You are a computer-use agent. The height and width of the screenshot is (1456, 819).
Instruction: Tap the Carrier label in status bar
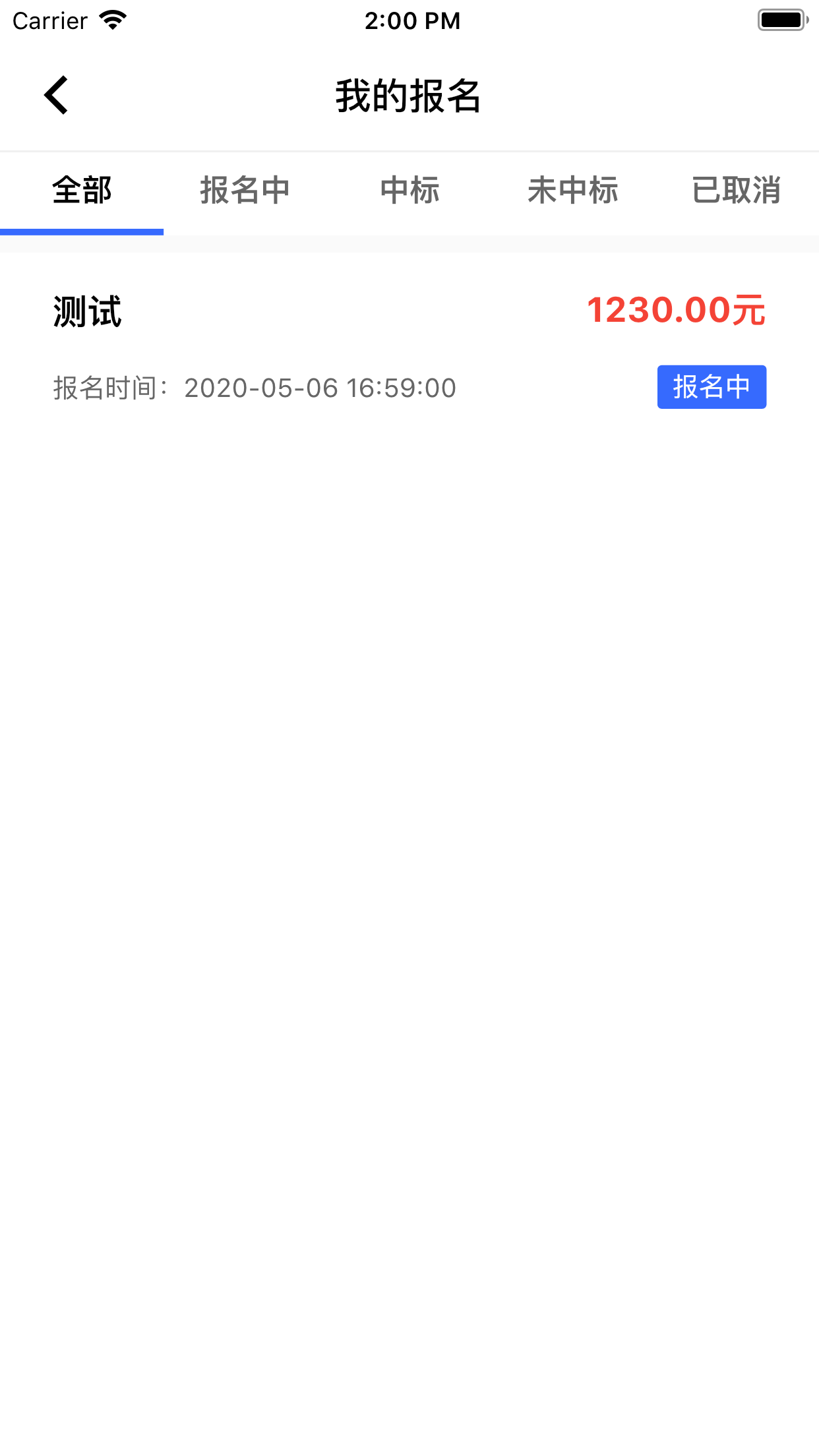coord(49,20)
